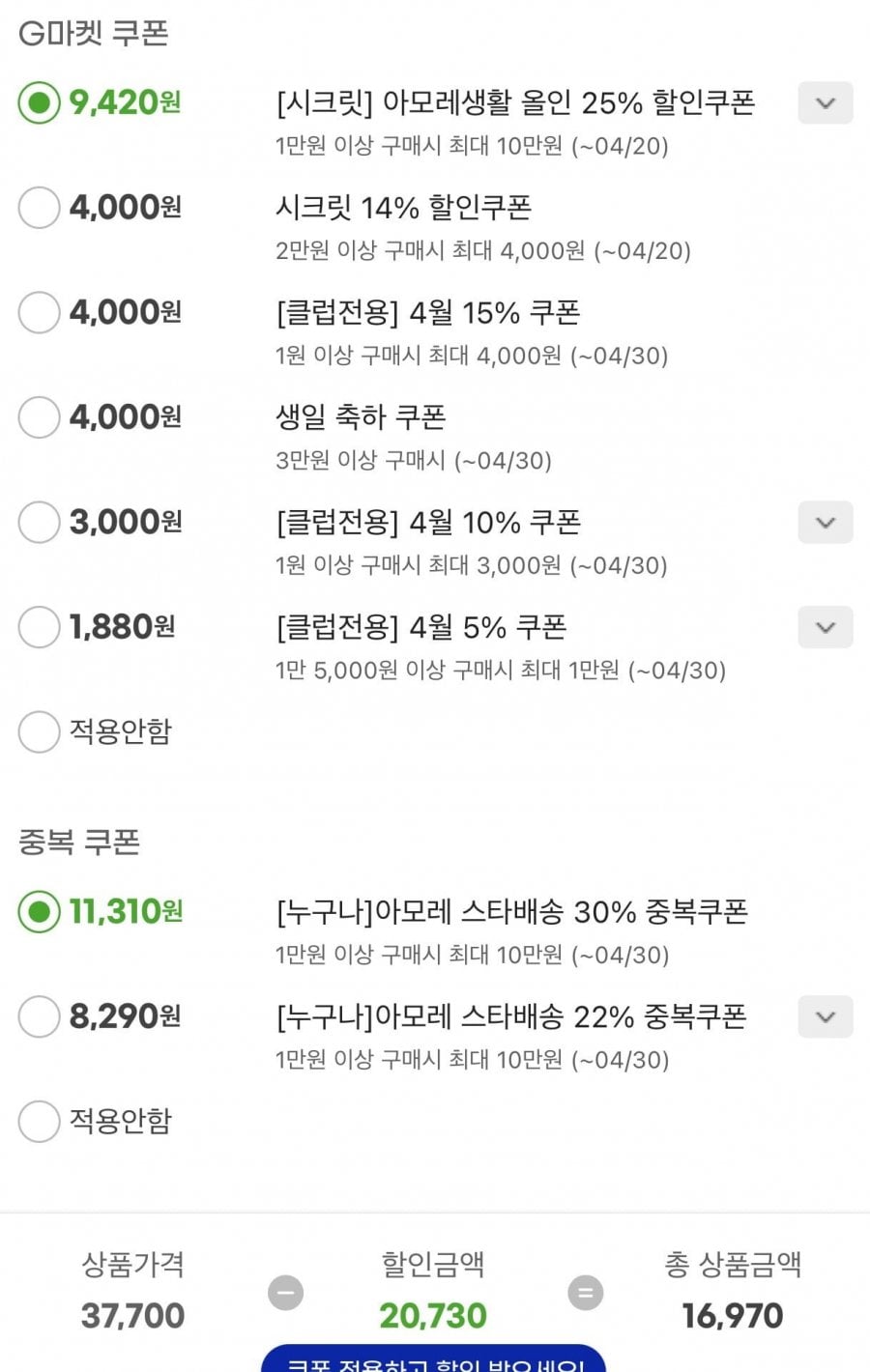Viewport: 870px width, 1372px height.
Task: Select the 스타배송 30% 중복쿠폰
Action: tap(40, 911)
